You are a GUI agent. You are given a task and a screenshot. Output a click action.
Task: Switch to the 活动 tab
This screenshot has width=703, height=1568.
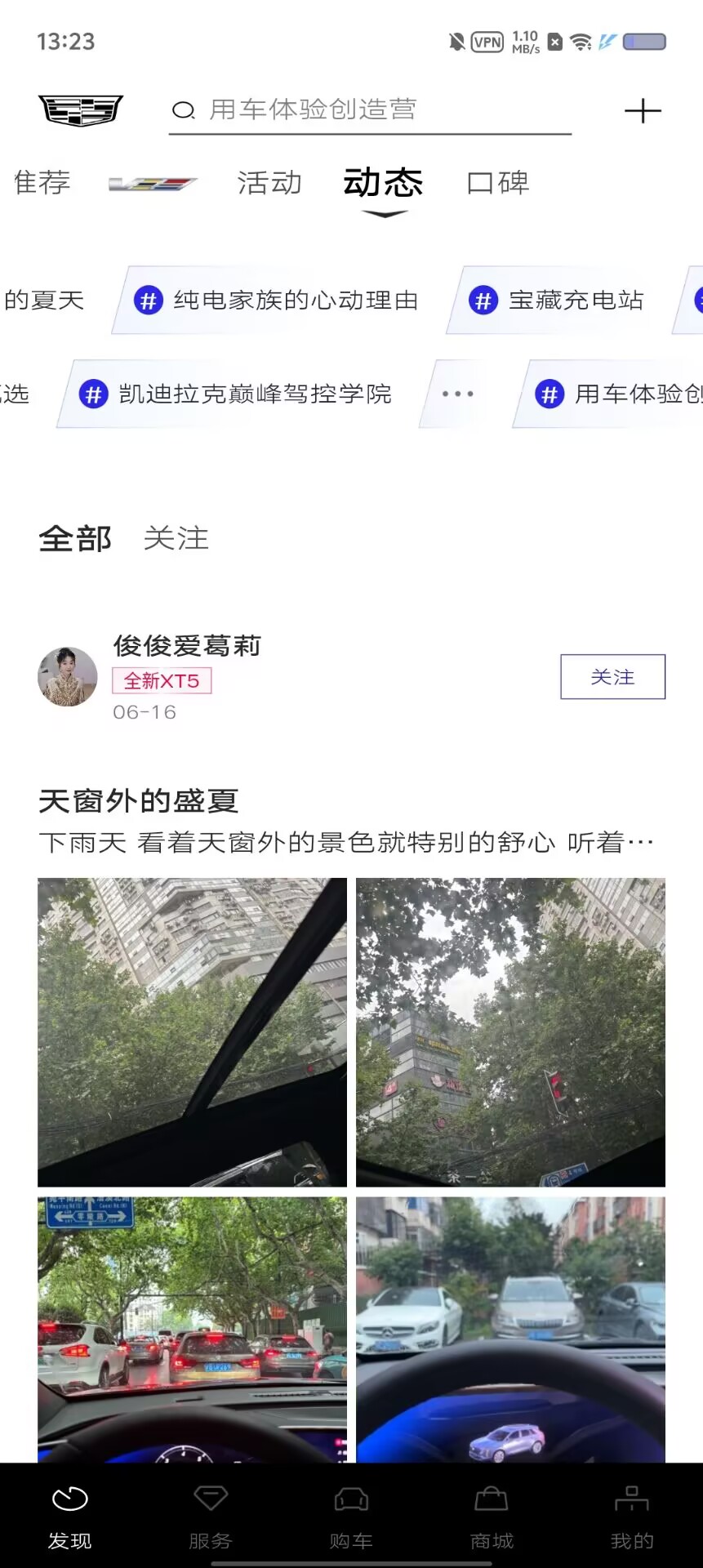[x=269, y=183]
